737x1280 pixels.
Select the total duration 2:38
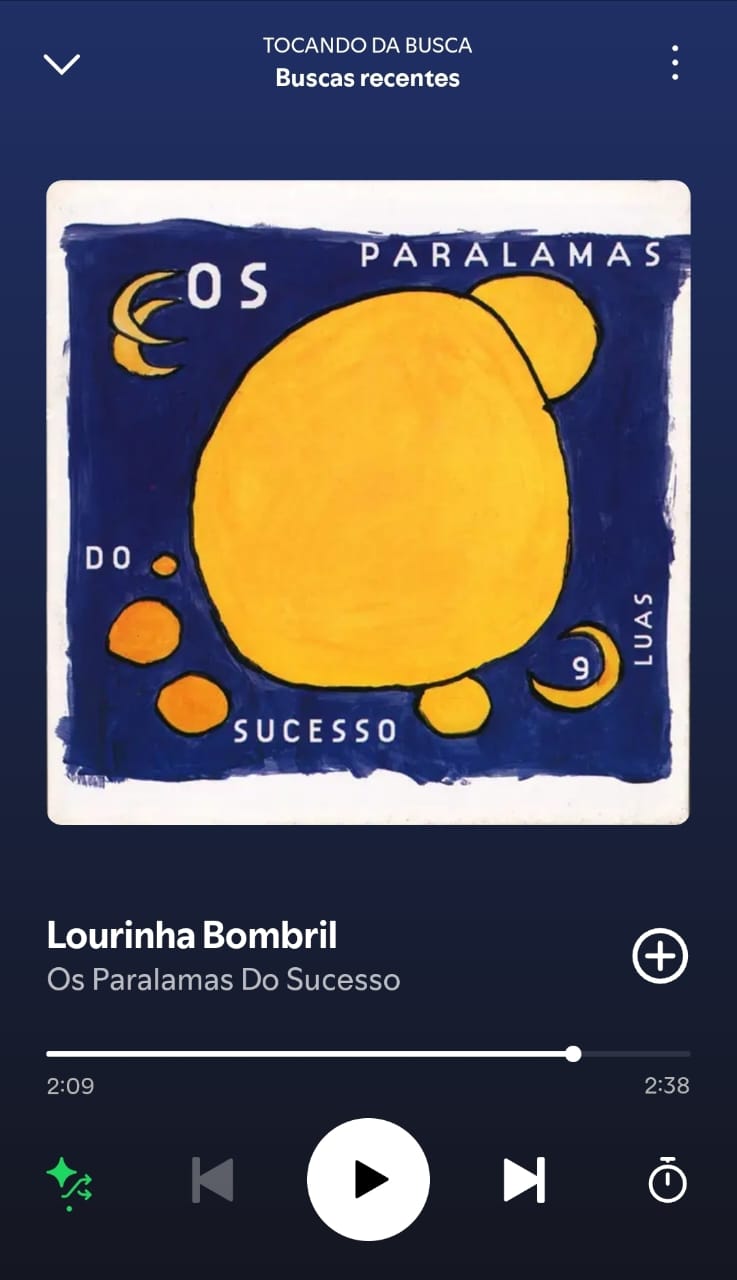click(x=667, y=1086)
